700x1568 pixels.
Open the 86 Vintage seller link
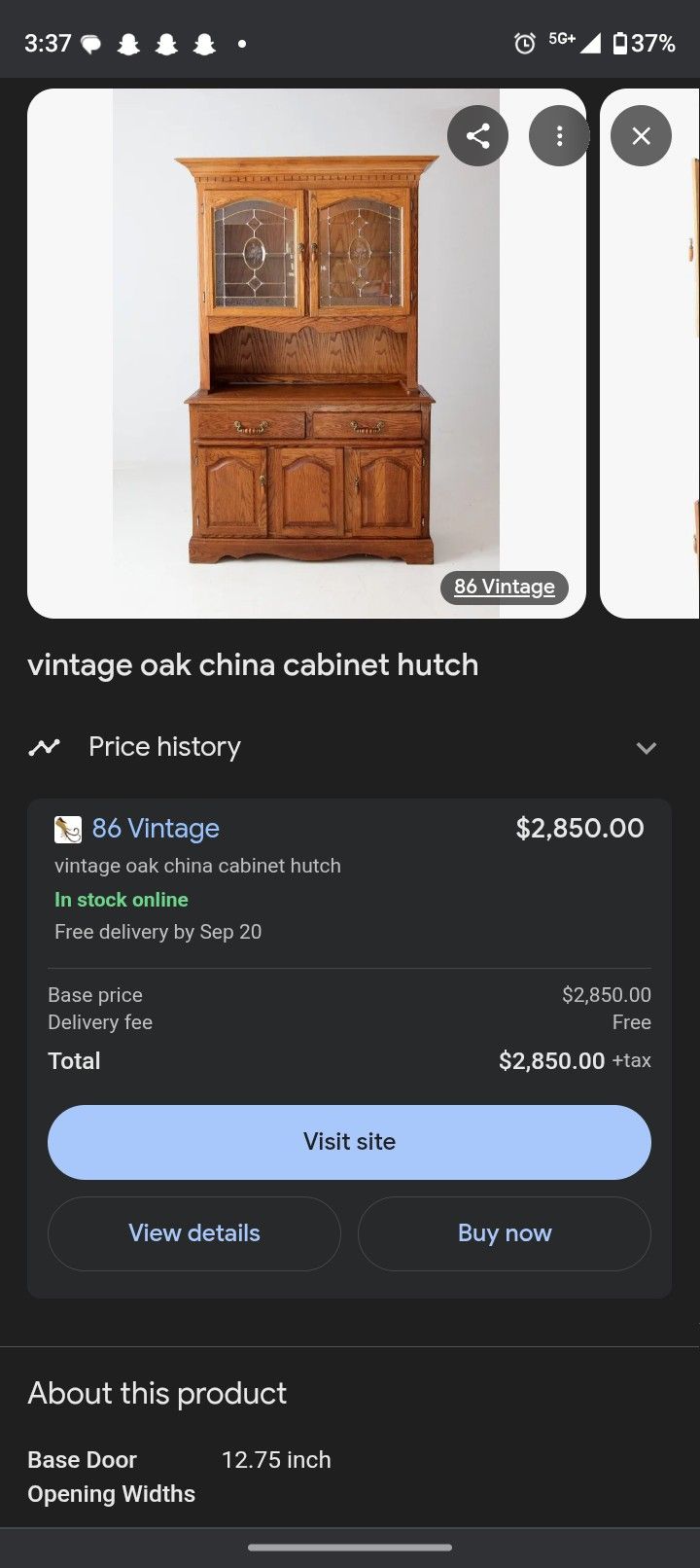(x=155, y=828)
